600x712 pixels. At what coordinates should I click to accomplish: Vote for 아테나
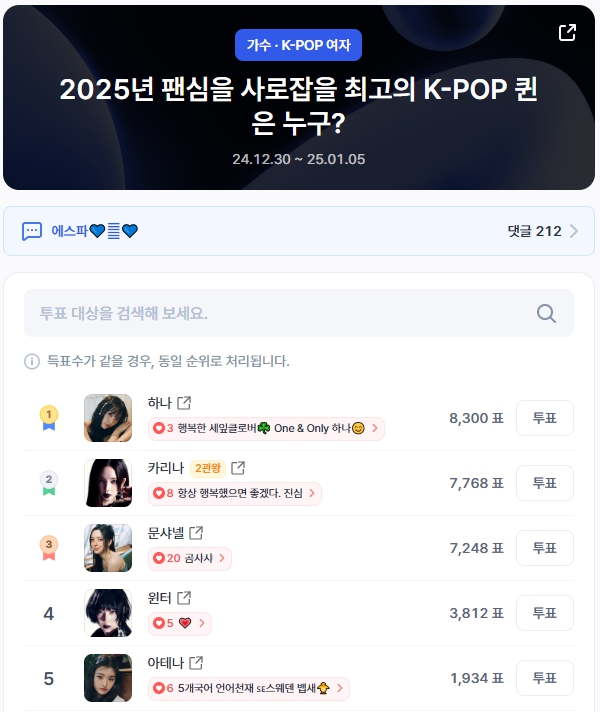coord(544,678)
